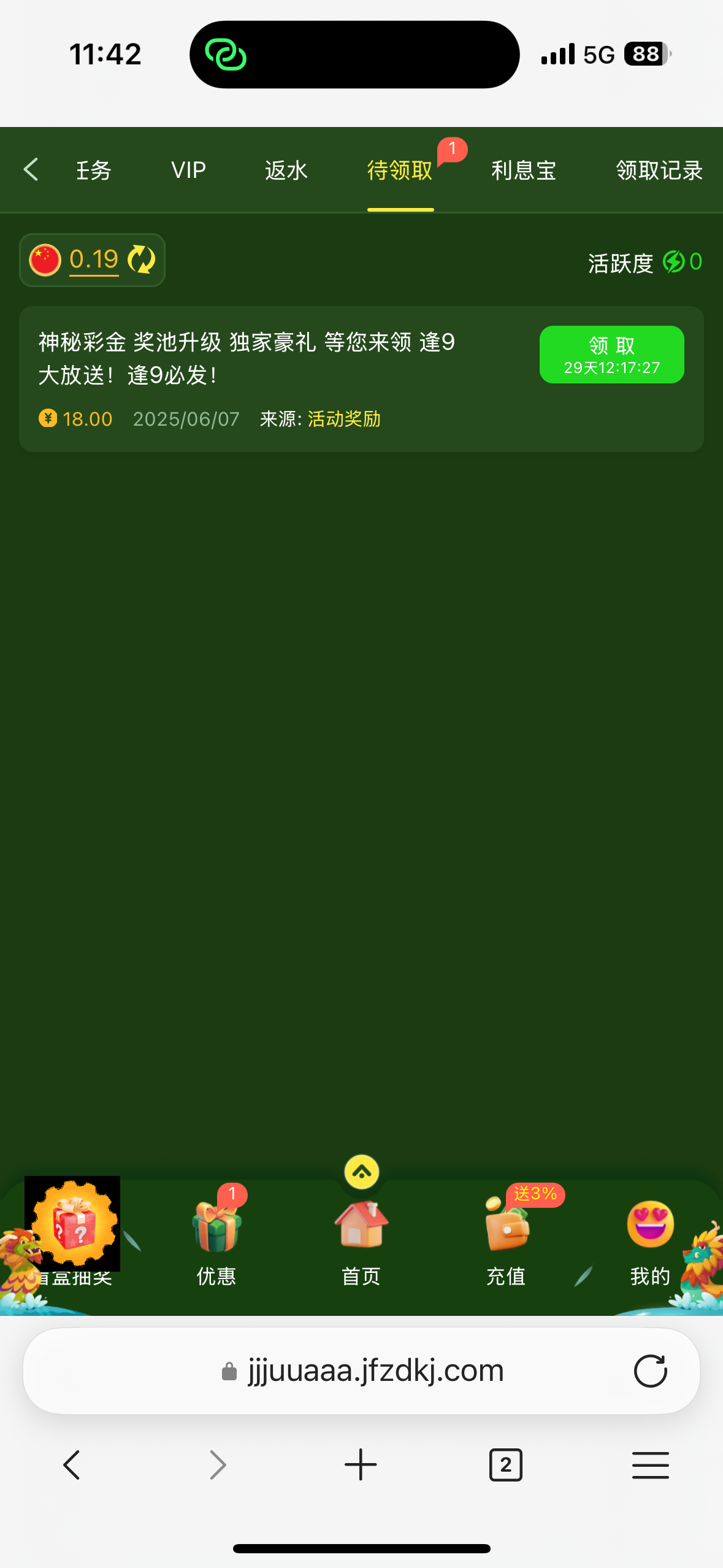723x1568 pixels.
Task: Open the browser tab switcher
Action: click(x=505, y=1465)
